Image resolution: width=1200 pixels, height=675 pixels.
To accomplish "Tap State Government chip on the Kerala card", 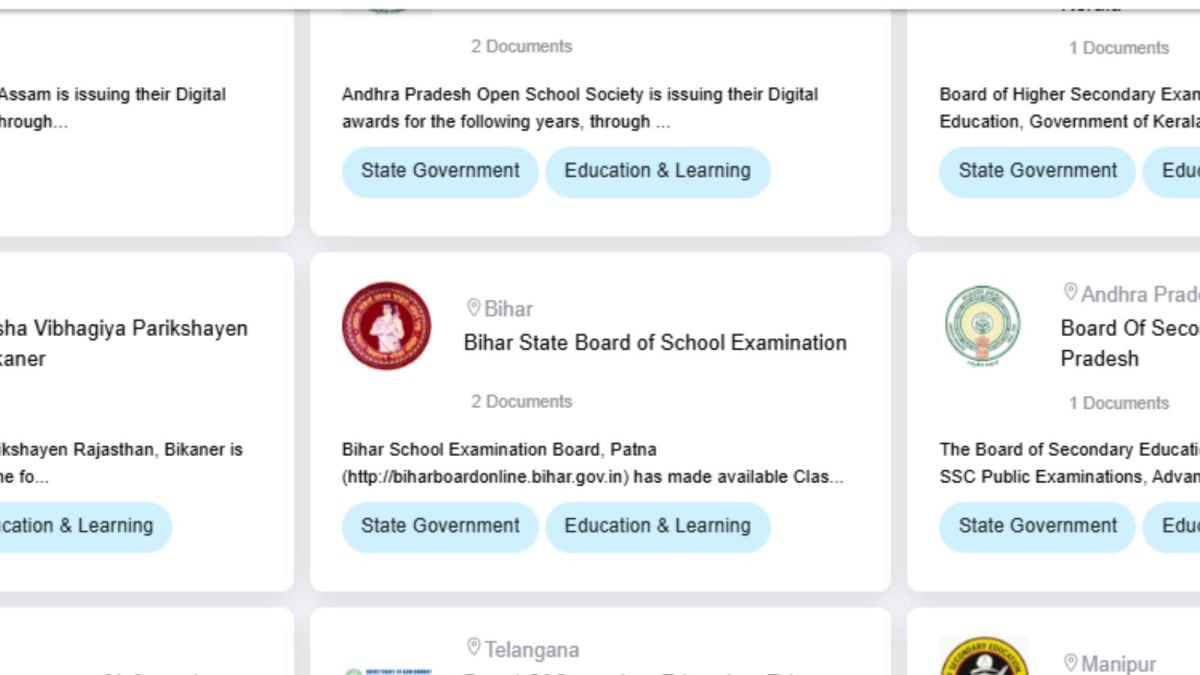I will [1037, 171].
